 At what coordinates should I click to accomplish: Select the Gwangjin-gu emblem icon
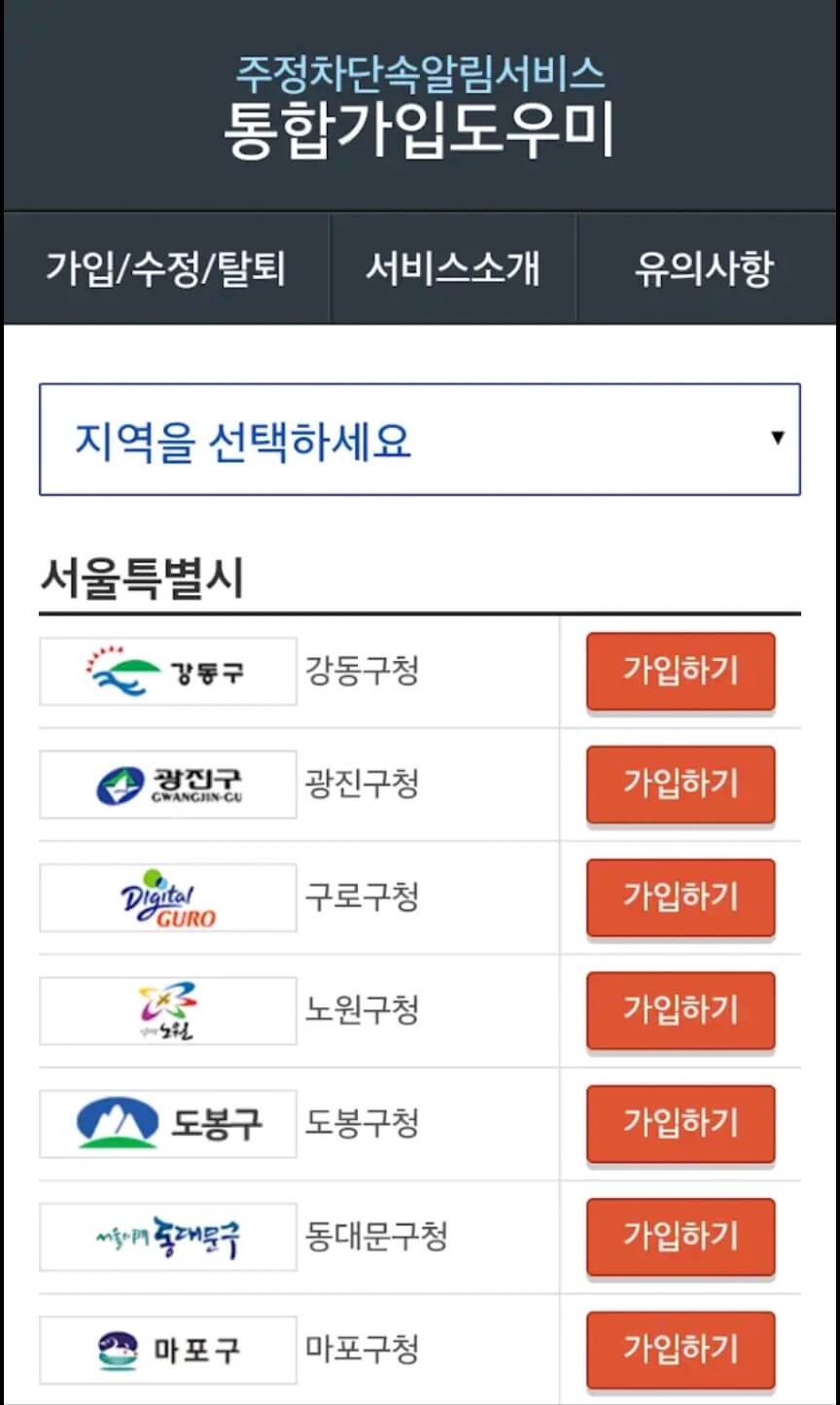click(165, 784)
